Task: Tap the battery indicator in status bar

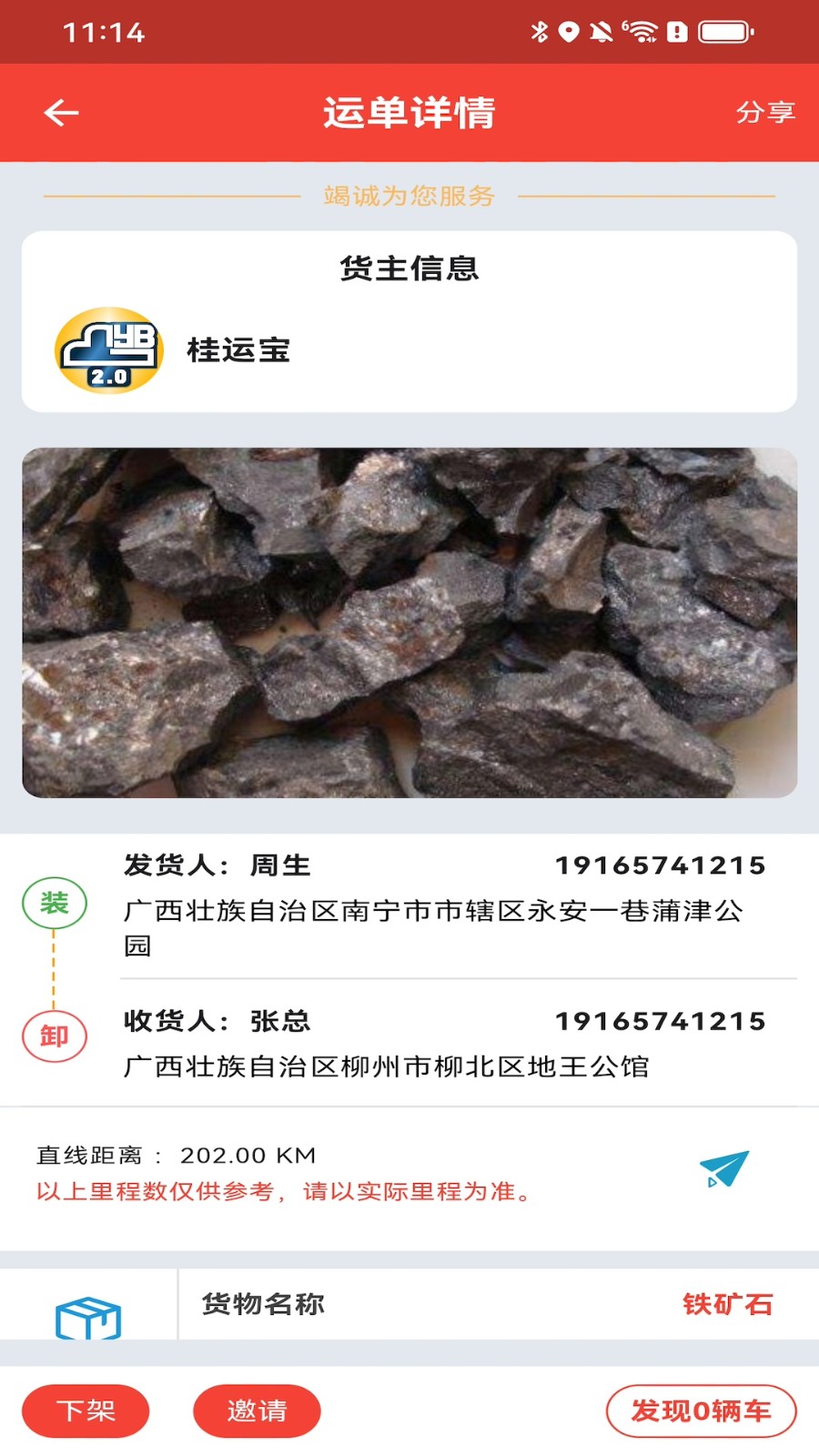Action: tap(724, 30)
